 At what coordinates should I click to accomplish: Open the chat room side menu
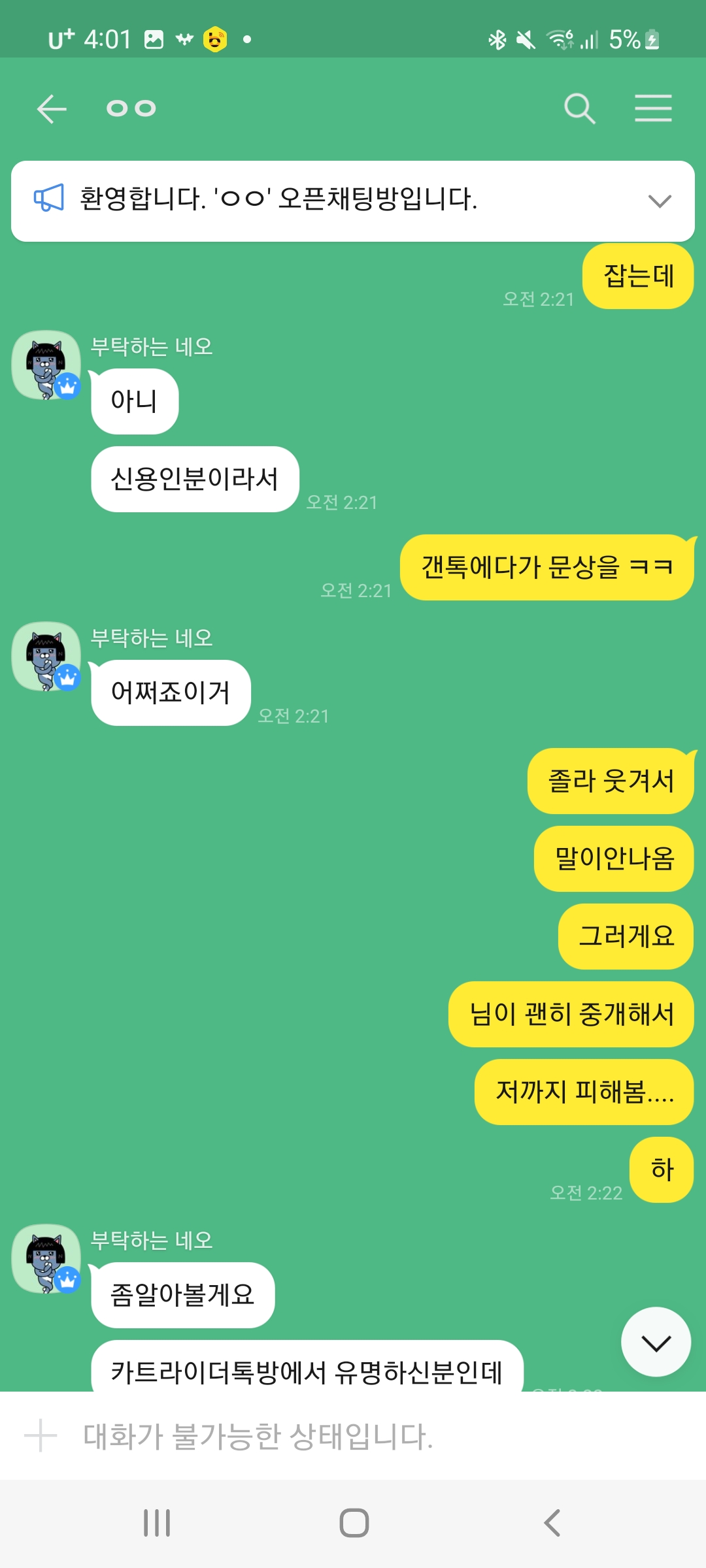pyautogui.click(x=653, y=108)
